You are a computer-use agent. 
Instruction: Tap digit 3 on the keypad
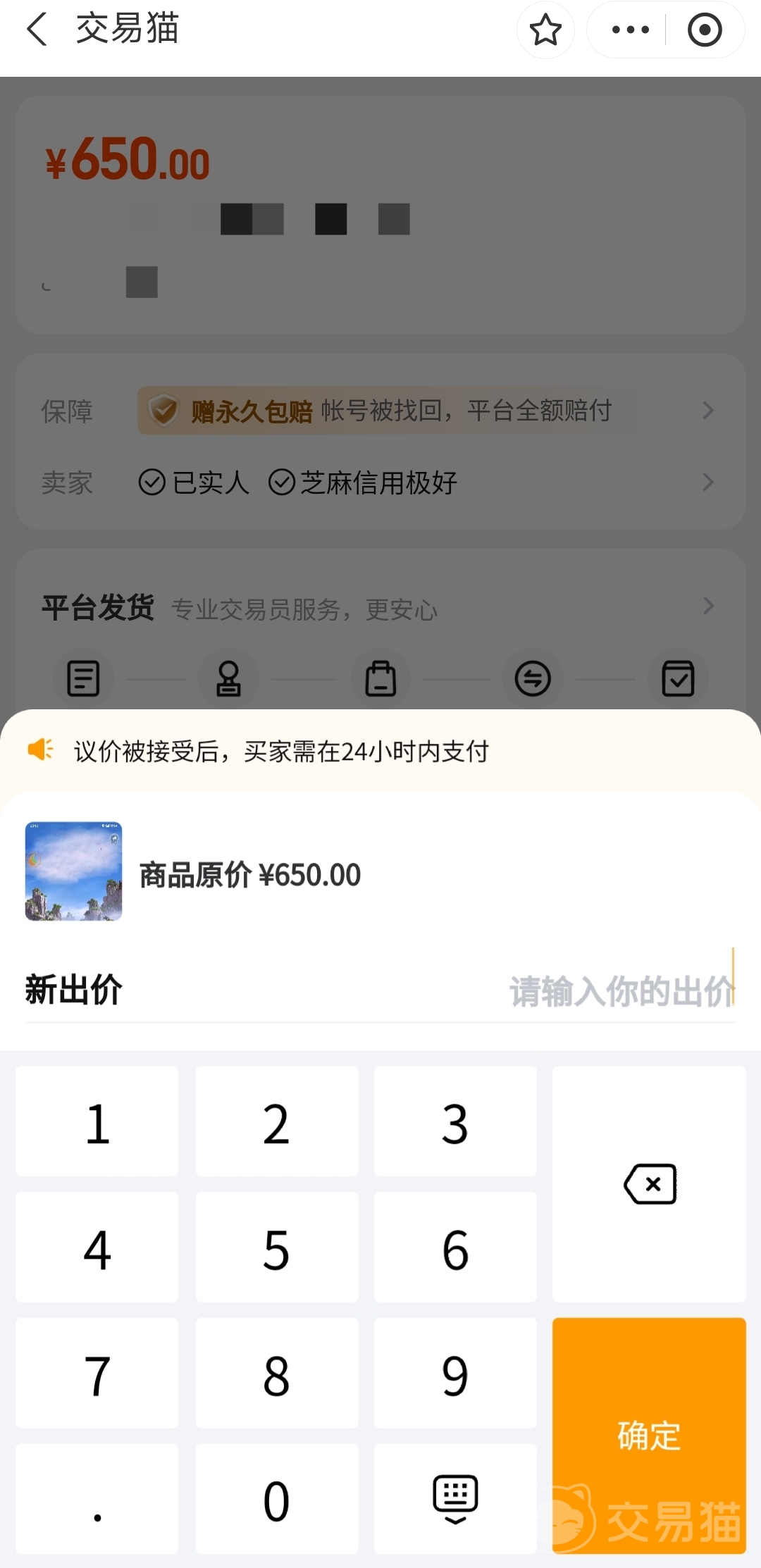455,1121
